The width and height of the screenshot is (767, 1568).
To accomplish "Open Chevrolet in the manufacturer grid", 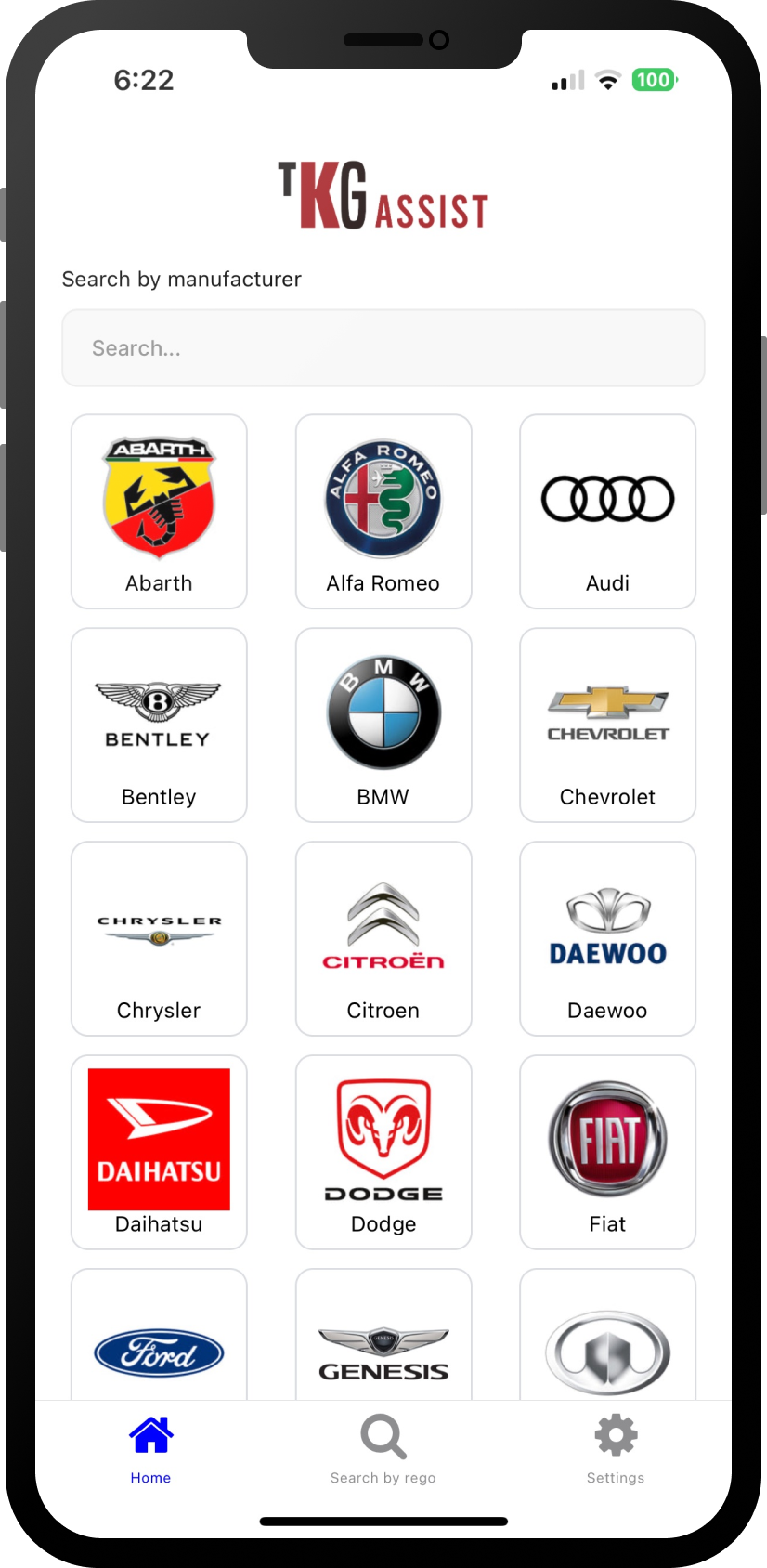I will point(607,725).
